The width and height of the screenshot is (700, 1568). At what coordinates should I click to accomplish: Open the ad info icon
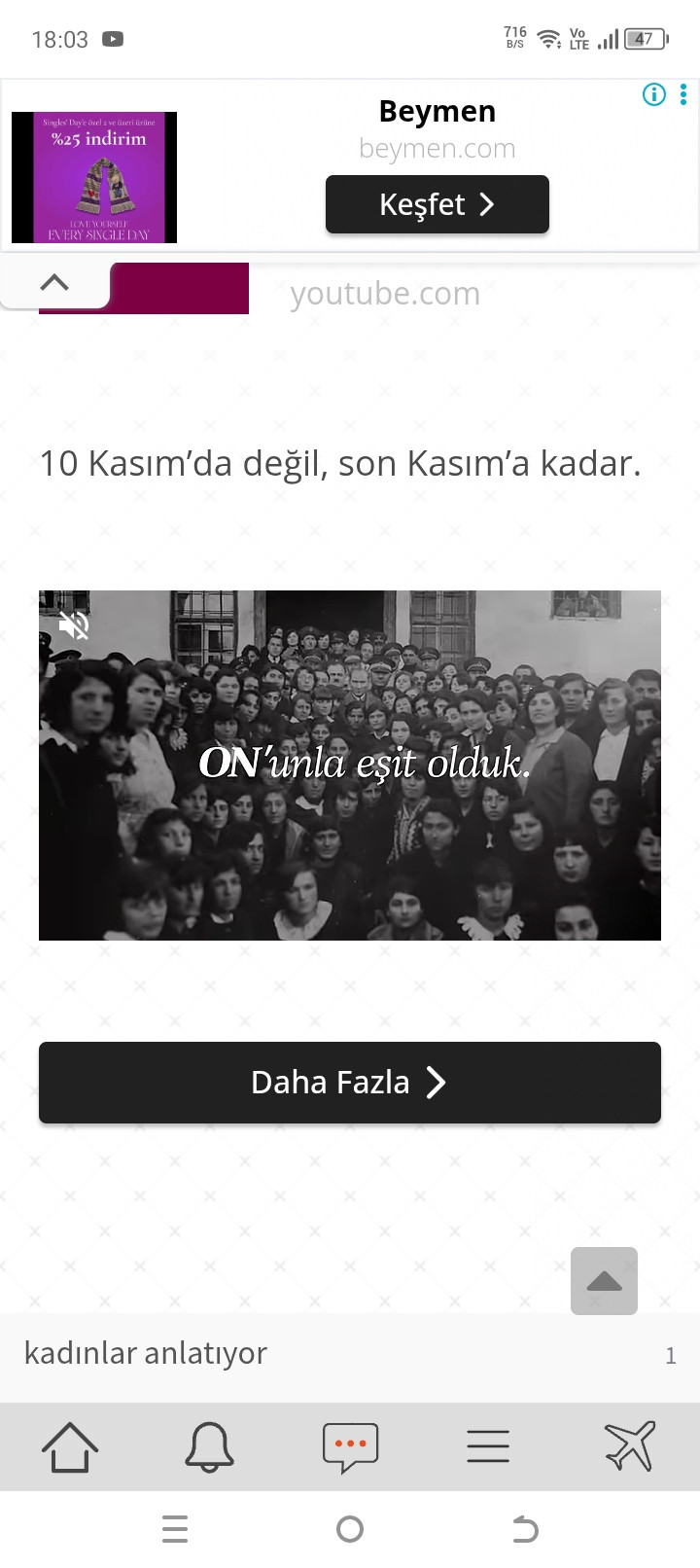[654, 94]
